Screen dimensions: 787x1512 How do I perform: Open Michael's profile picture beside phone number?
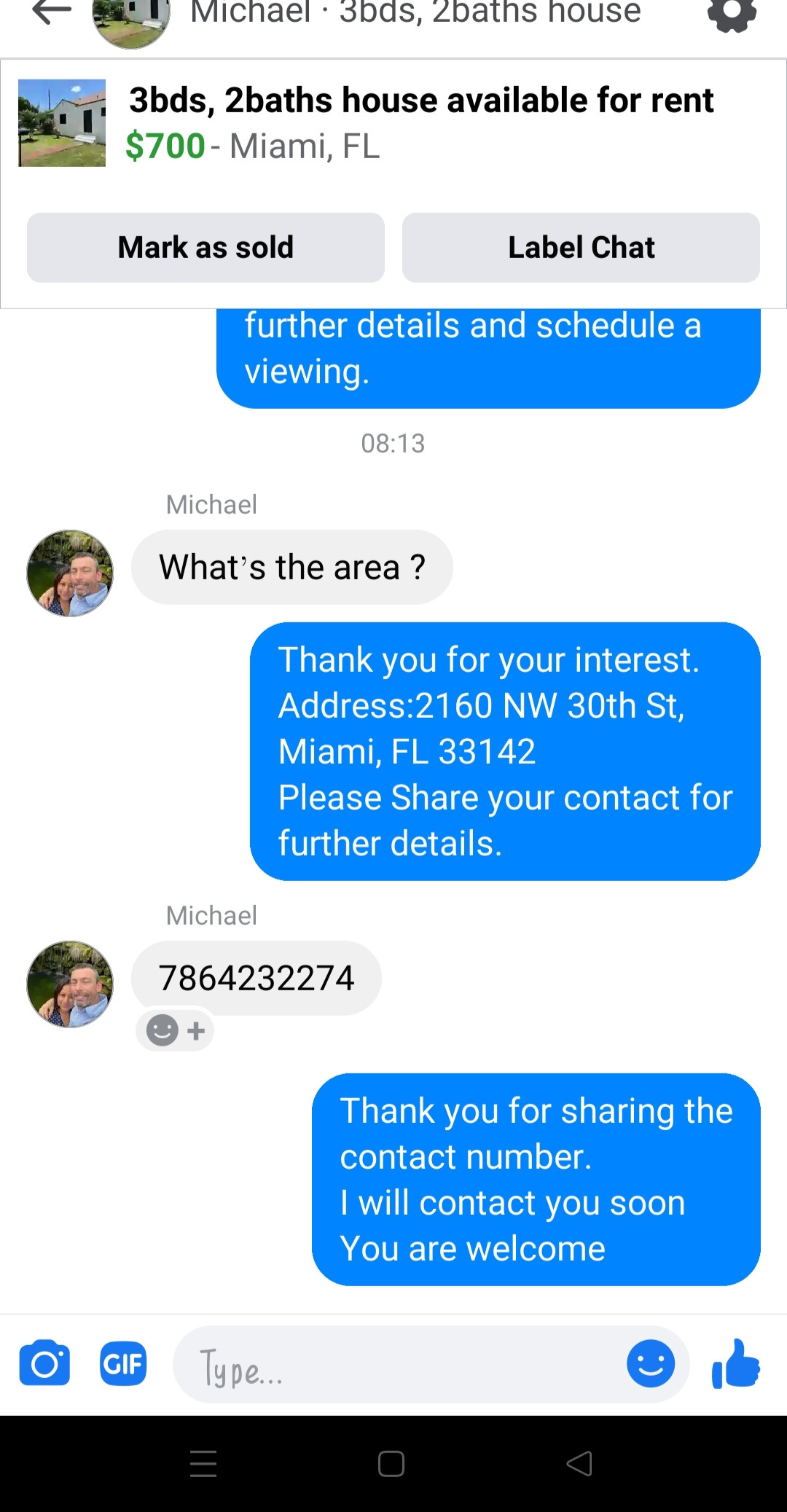click(x=70, y=984)
